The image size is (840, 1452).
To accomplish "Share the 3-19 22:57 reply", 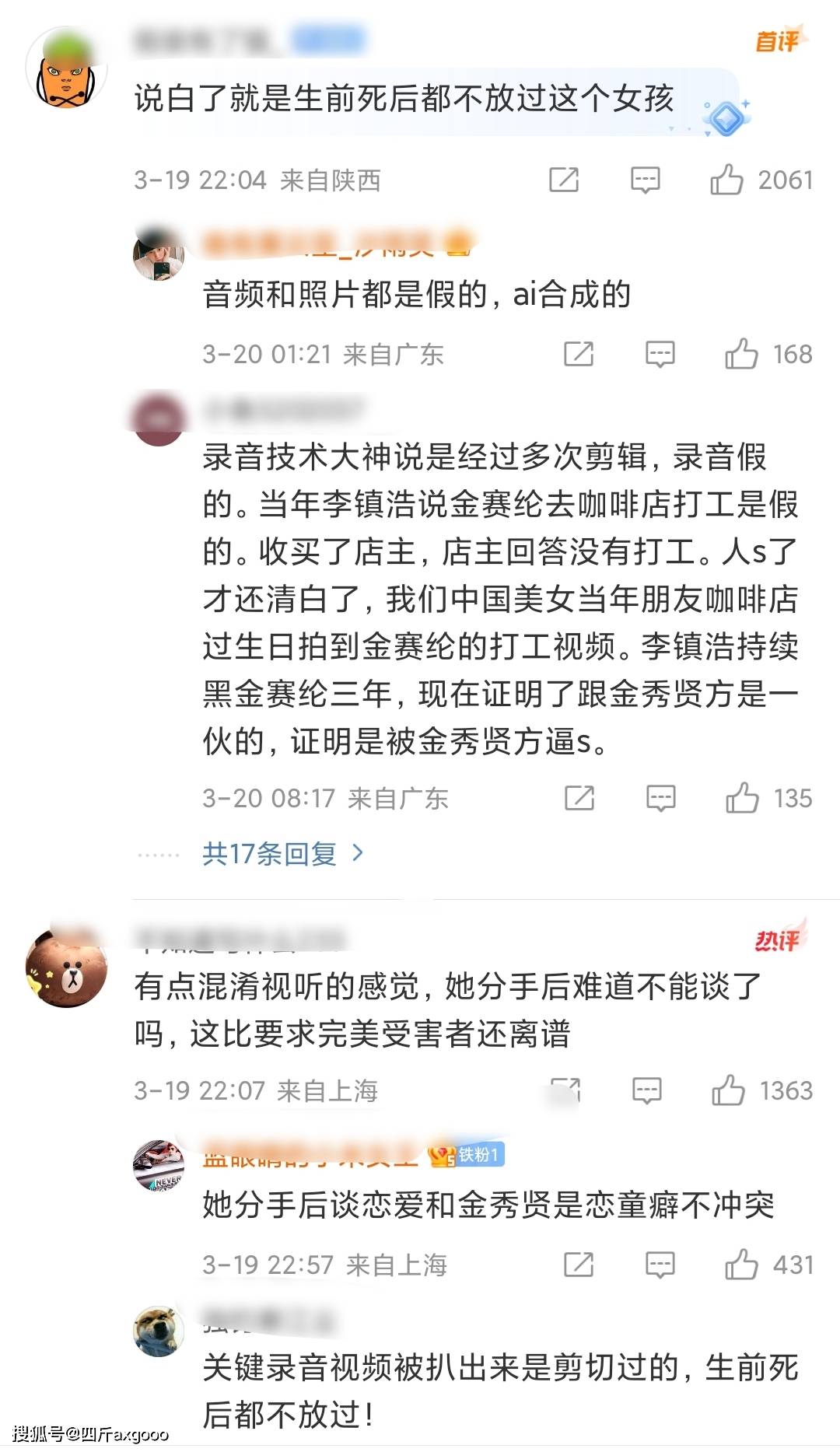I will 579,1265.
